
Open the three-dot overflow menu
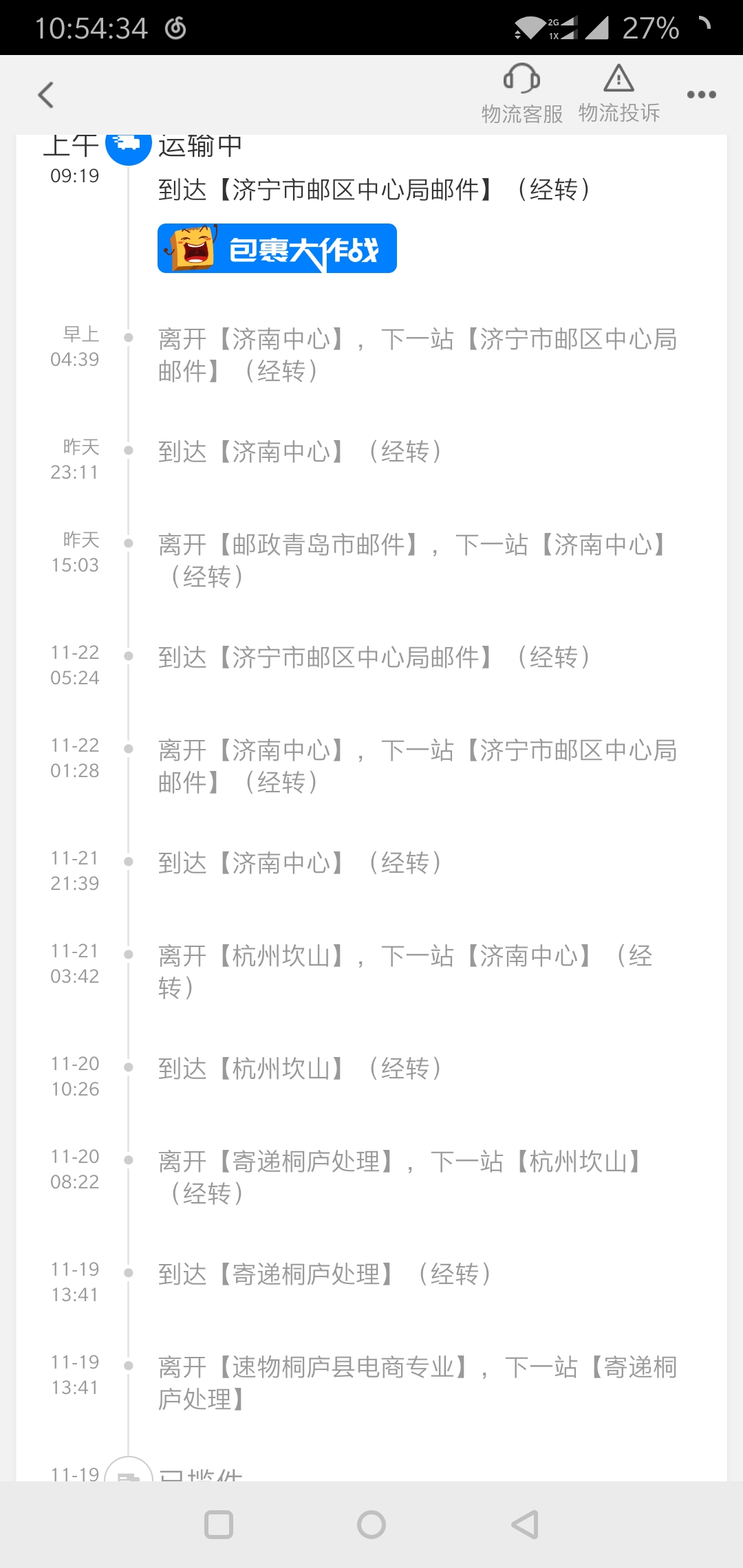701,95
